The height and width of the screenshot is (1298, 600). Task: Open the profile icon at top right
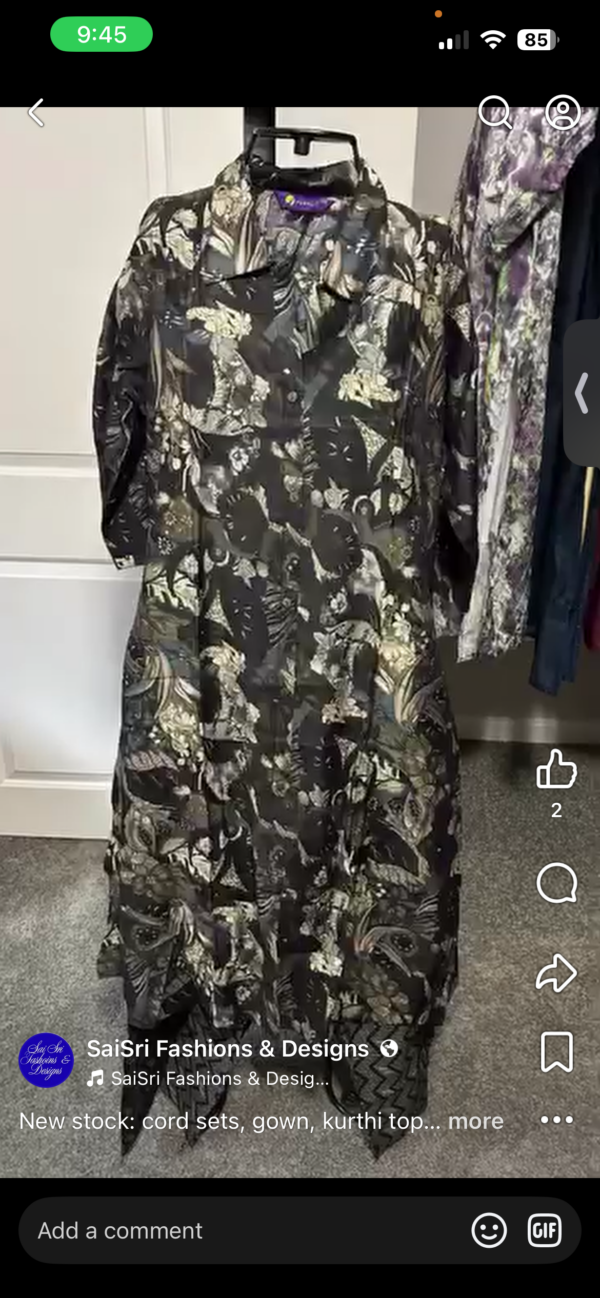point(563,112)
